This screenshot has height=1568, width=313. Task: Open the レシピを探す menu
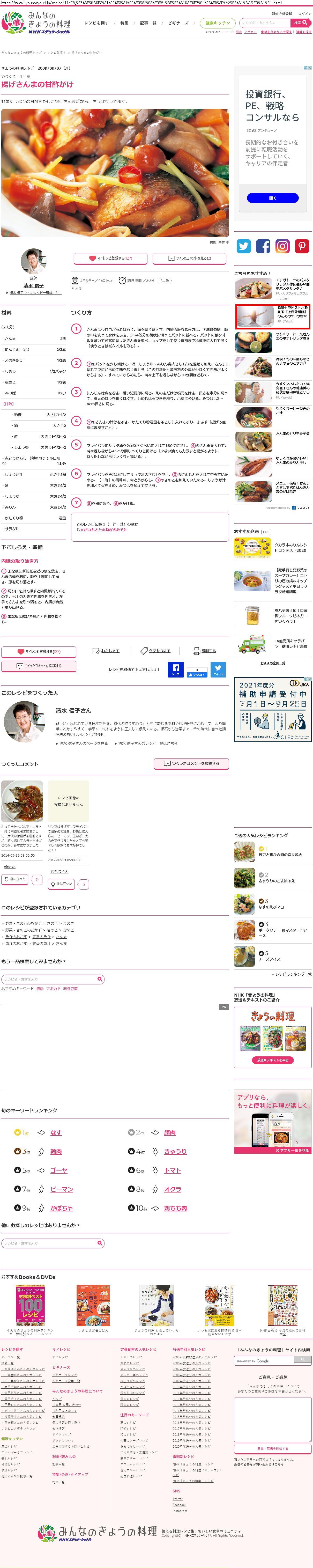[96, 23]
